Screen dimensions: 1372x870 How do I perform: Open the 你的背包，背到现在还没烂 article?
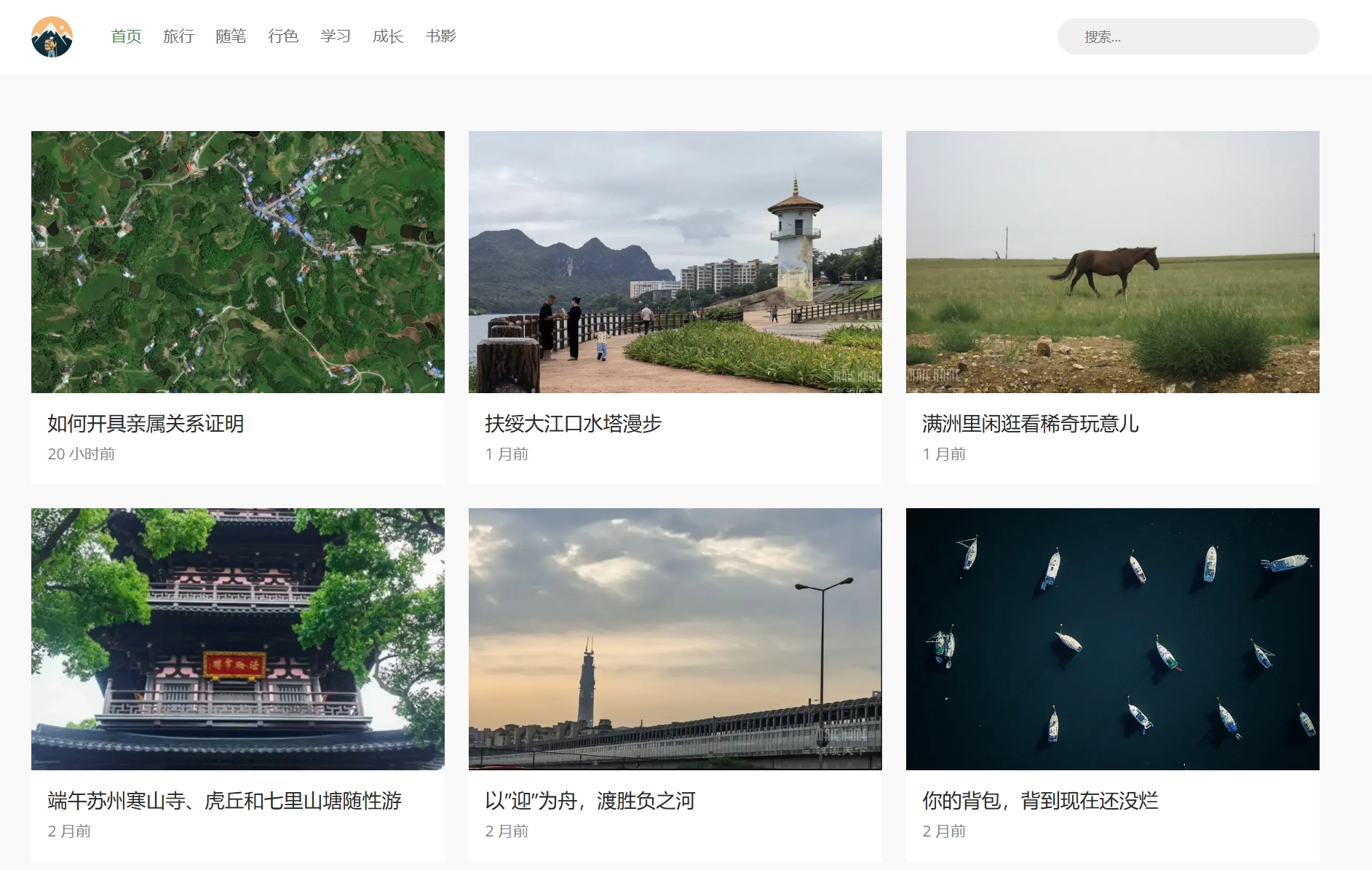click(1039, 801)
